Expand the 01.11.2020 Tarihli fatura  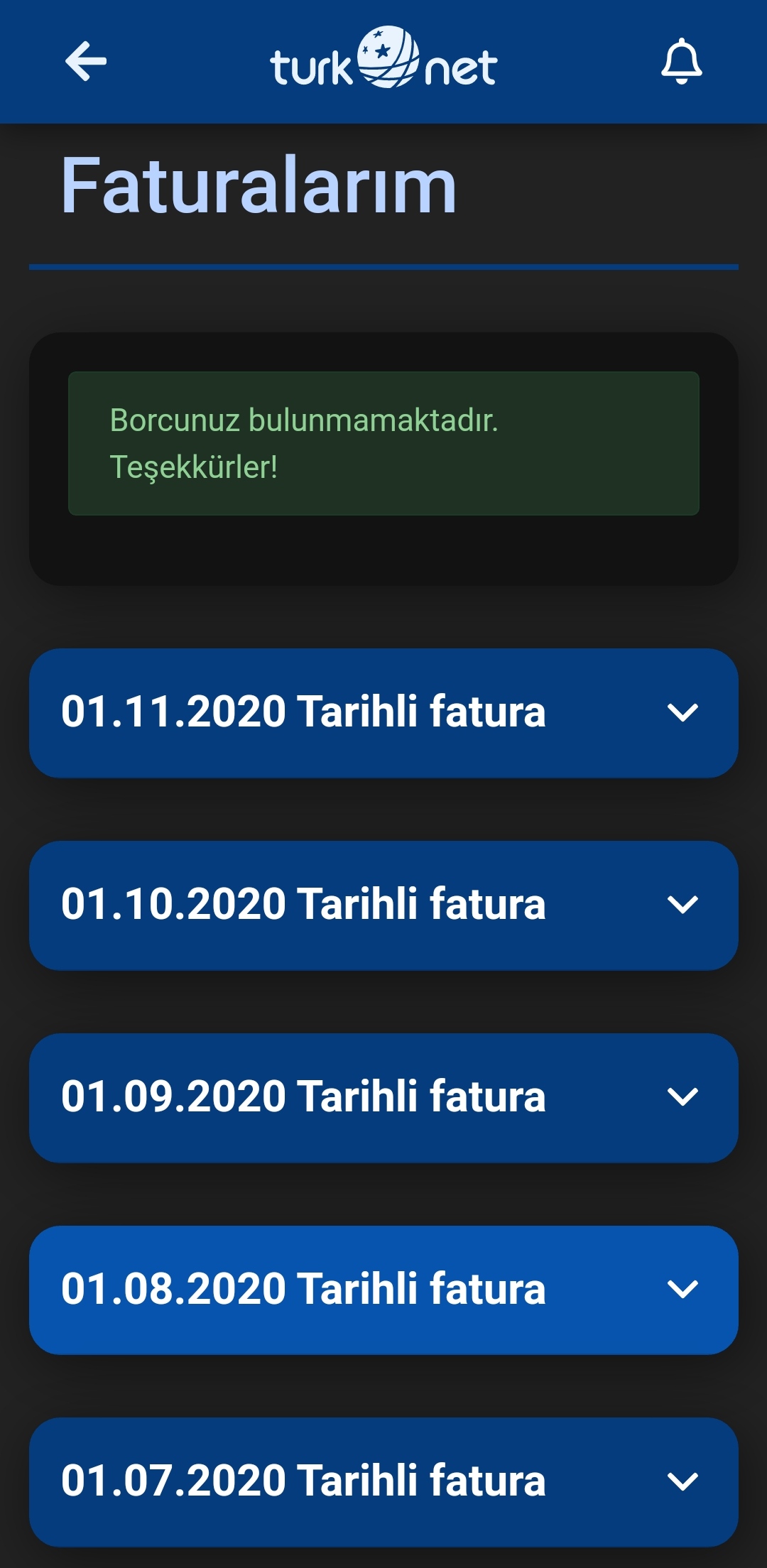click(383, 713)
